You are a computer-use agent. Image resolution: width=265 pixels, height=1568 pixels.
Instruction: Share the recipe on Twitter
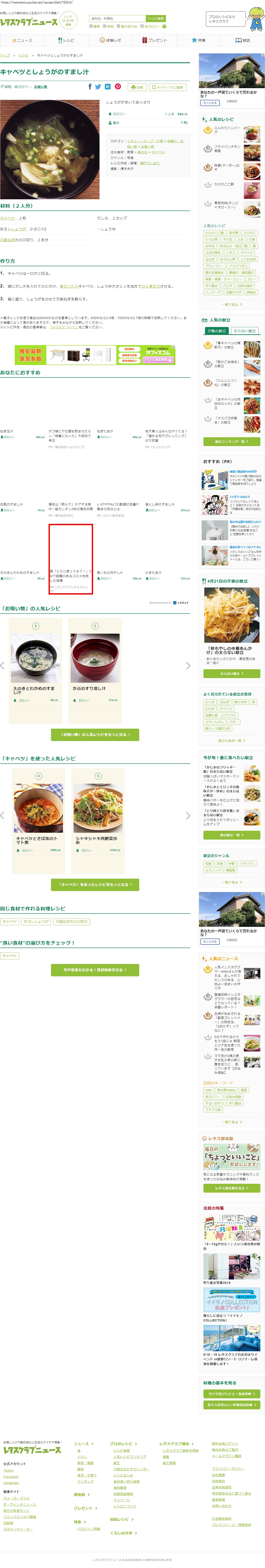[98, 87]
